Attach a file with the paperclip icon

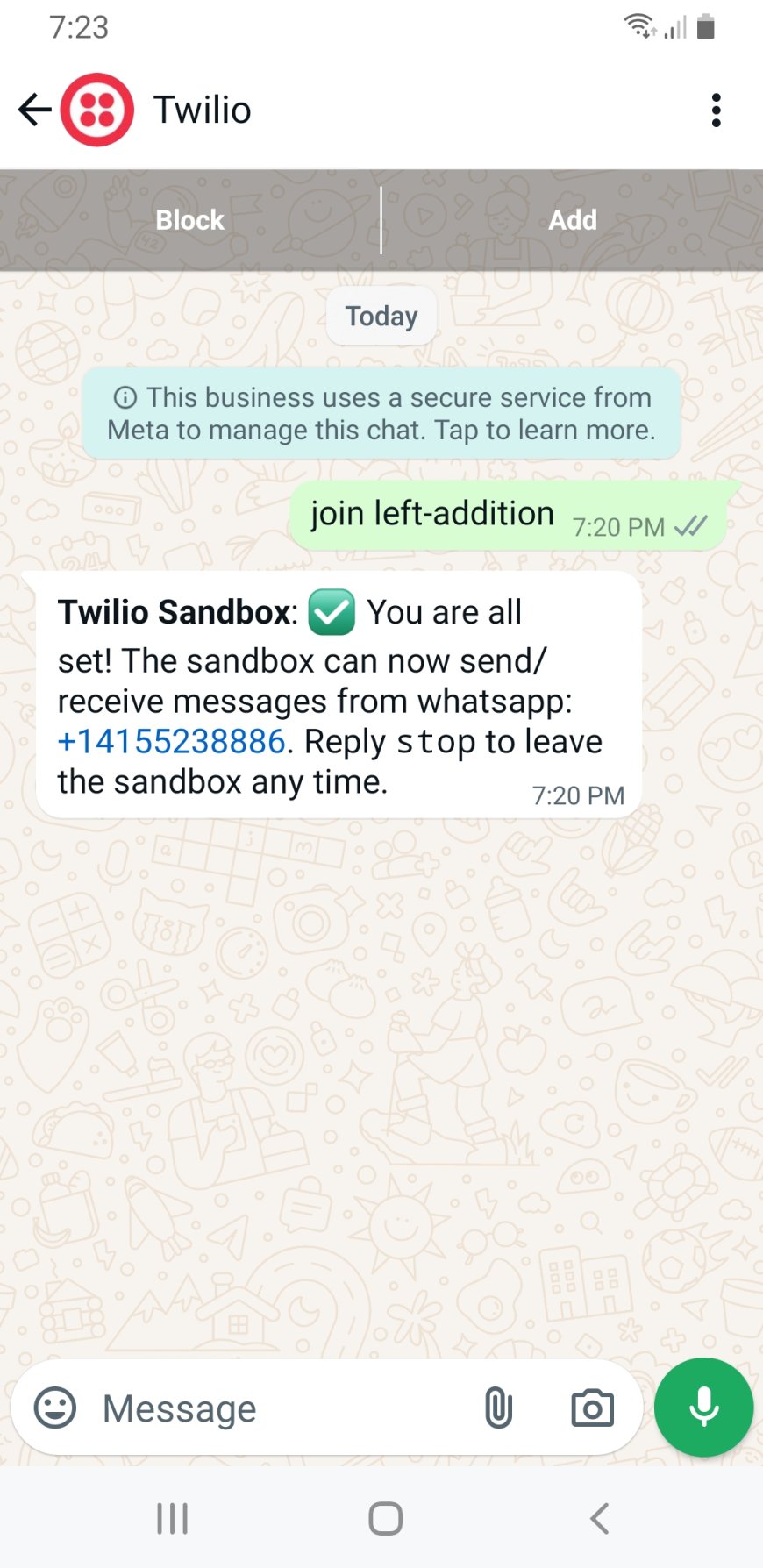click(x=498, y=1408)
